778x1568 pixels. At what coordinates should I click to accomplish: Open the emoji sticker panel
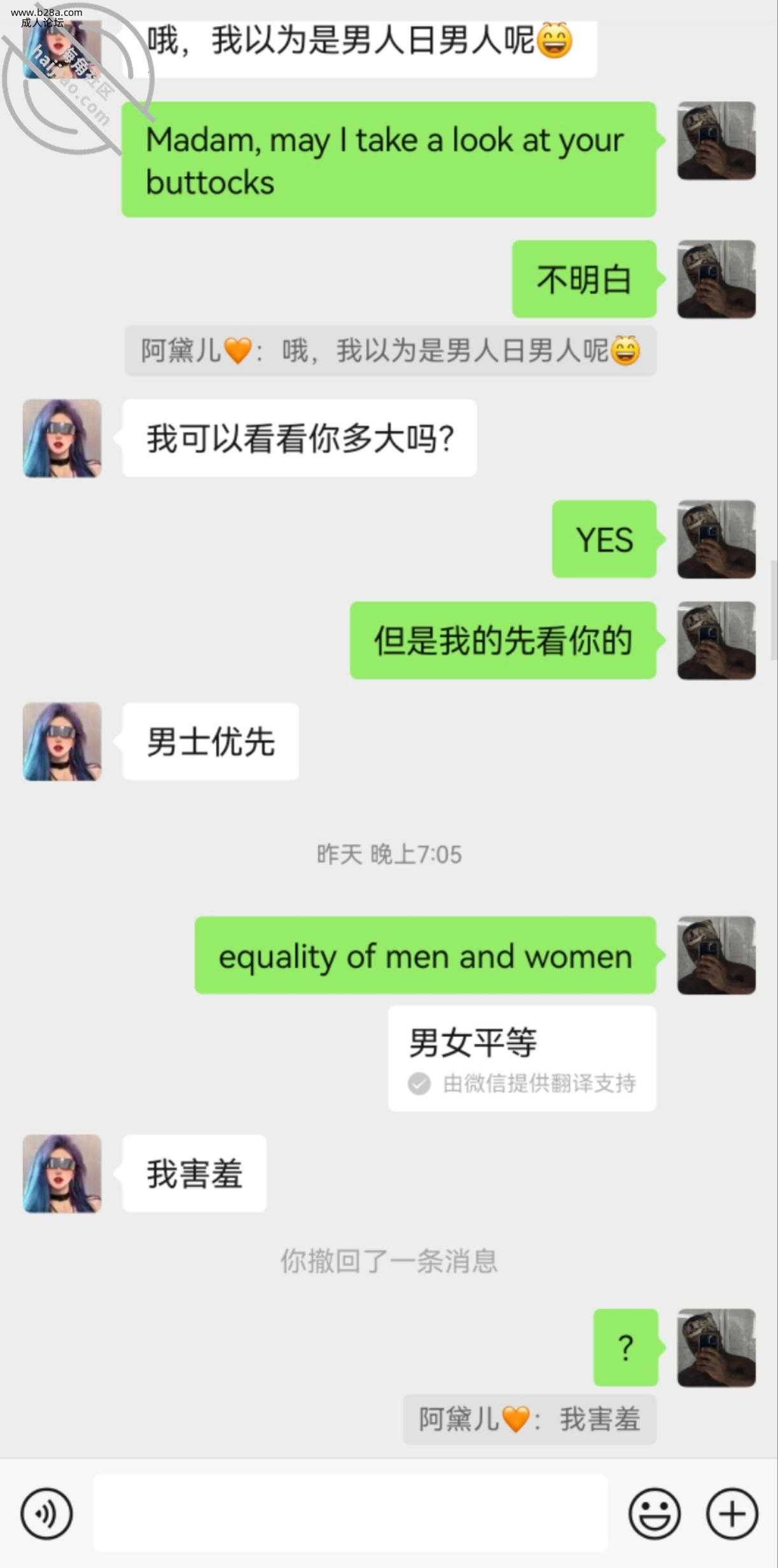(x=654, y=1513)
